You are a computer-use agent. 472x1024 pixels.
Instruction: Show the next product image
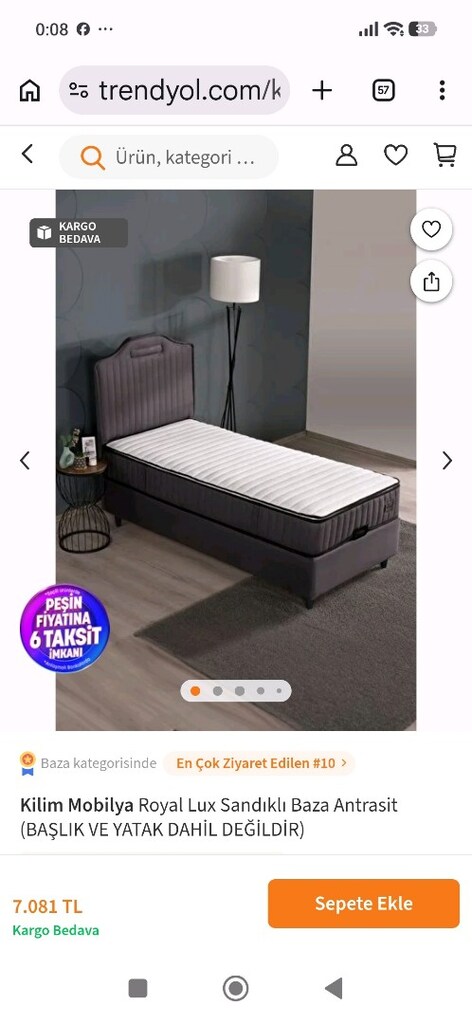coord(447,460)
